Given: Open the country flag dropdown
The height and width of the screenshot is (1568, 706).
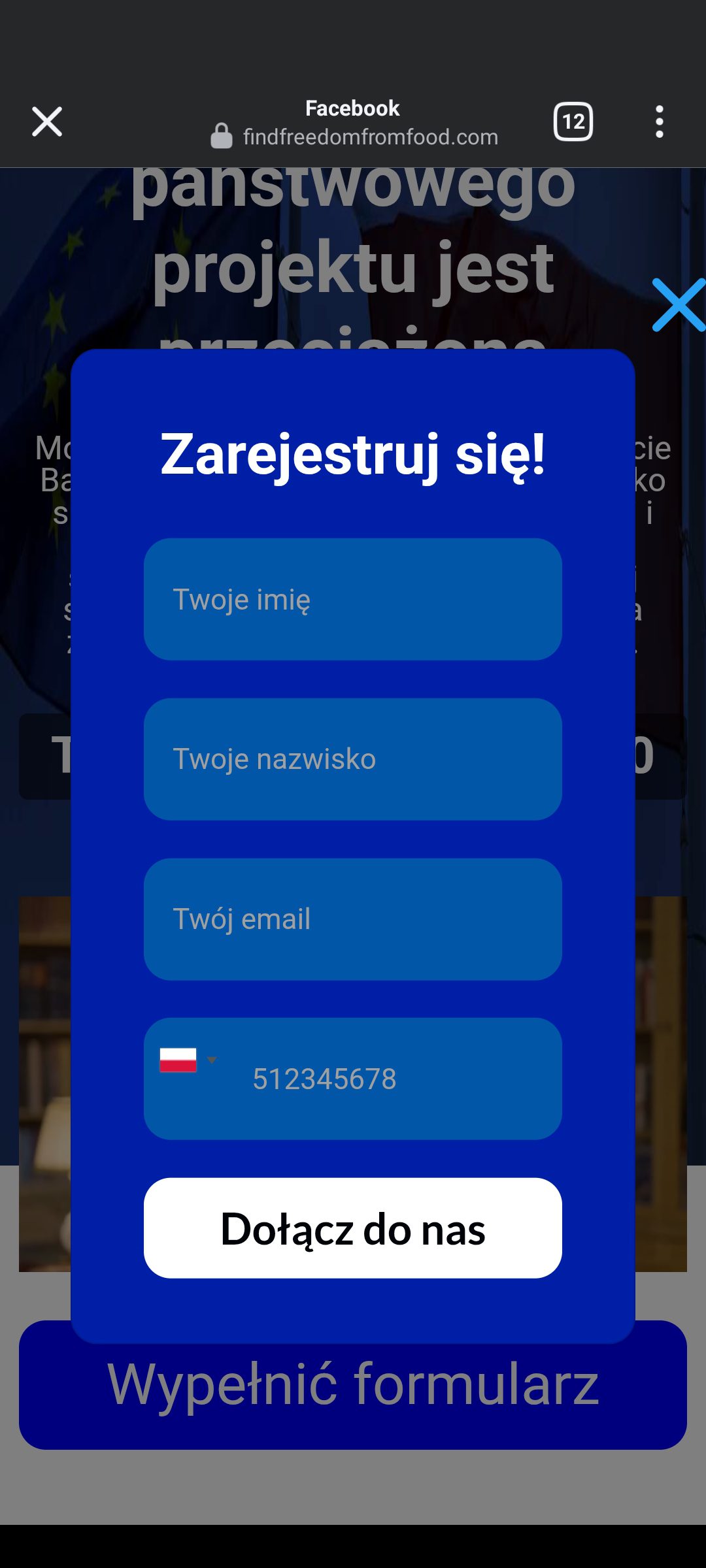Looking at the screenshot, I should [x=188, y=1060].
